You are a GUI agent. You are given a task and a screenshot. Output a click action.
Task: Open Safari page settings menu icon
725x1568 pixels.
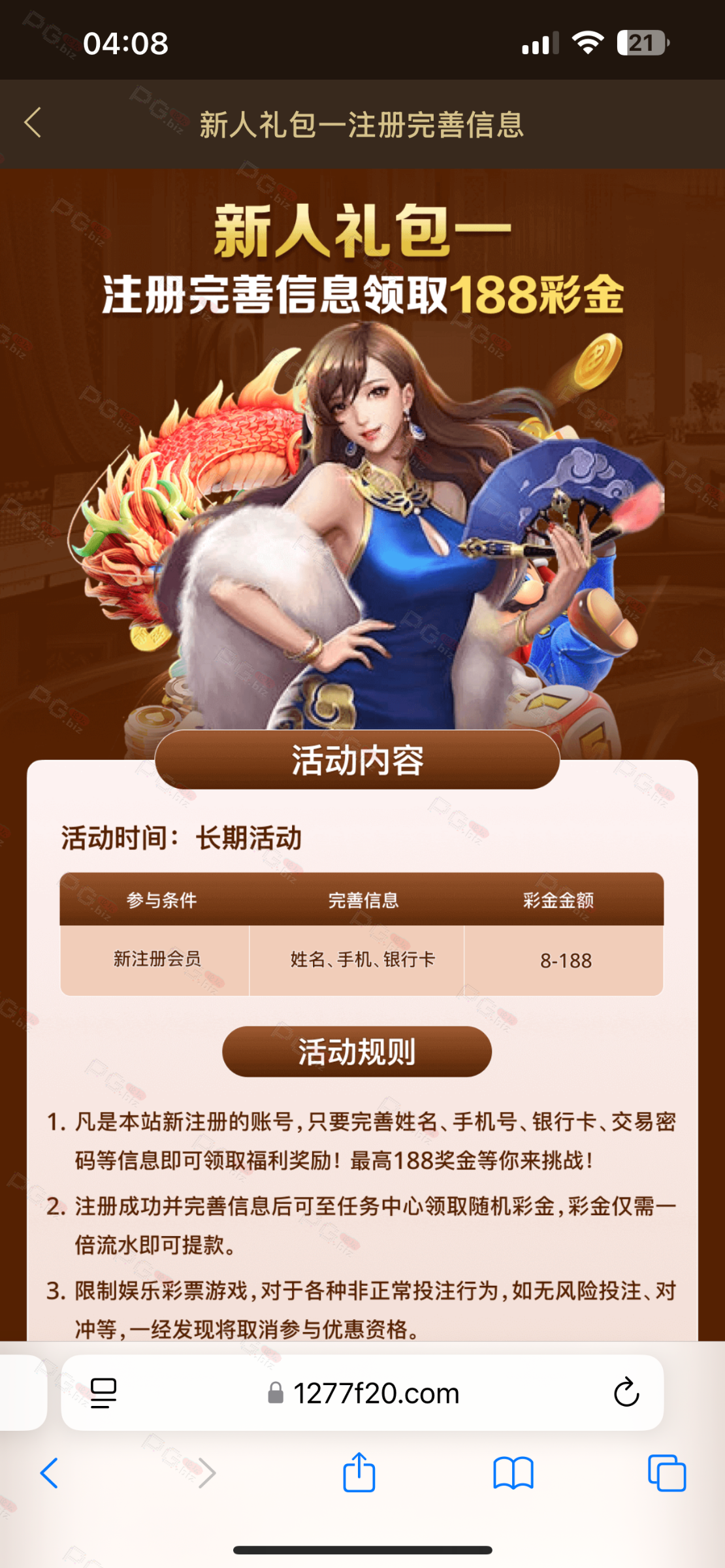click(x=103, y=1393)
